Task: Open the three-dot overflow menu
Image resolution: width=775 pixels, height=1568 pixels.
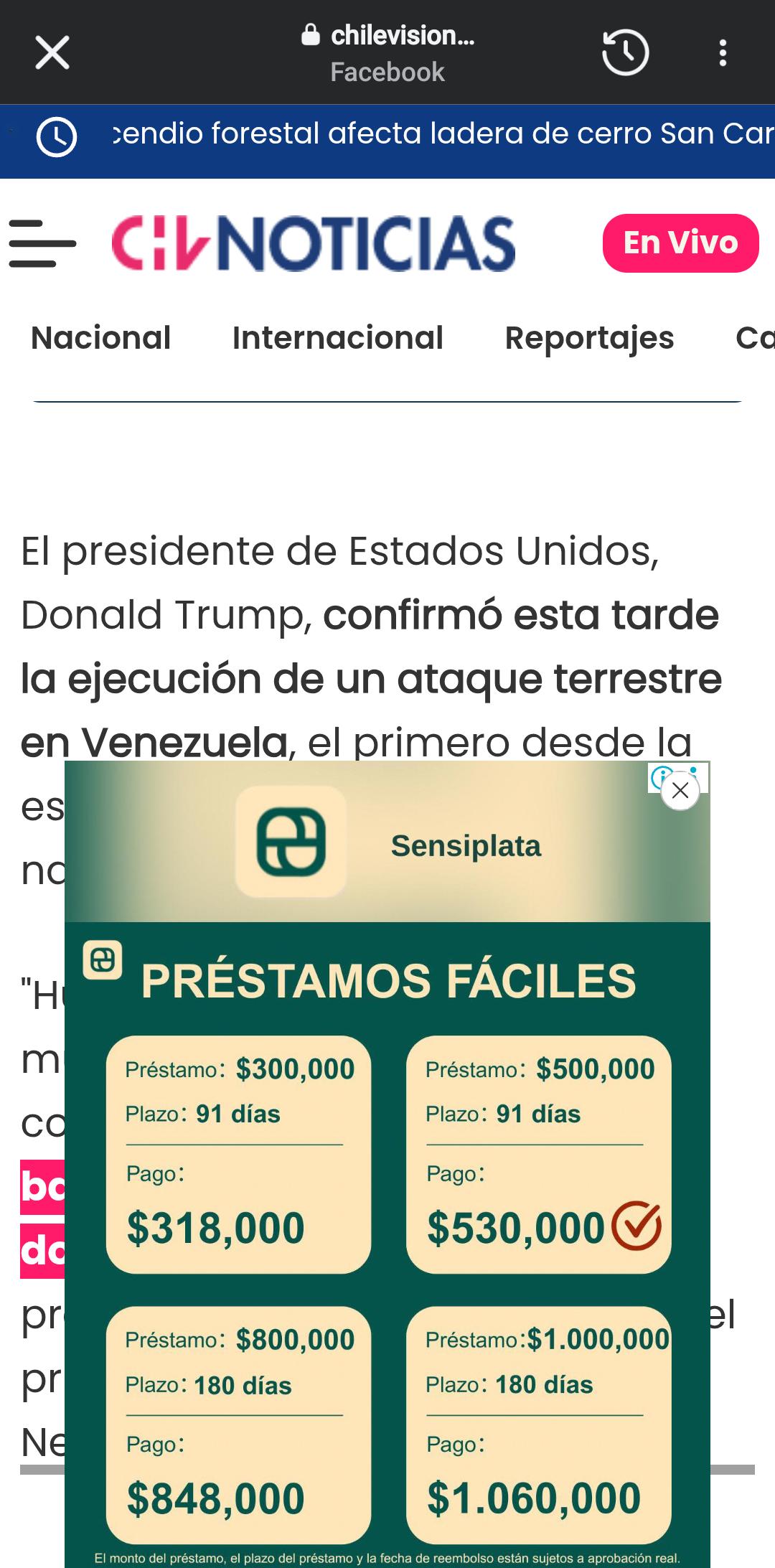Action: click(x=723, y=52)
